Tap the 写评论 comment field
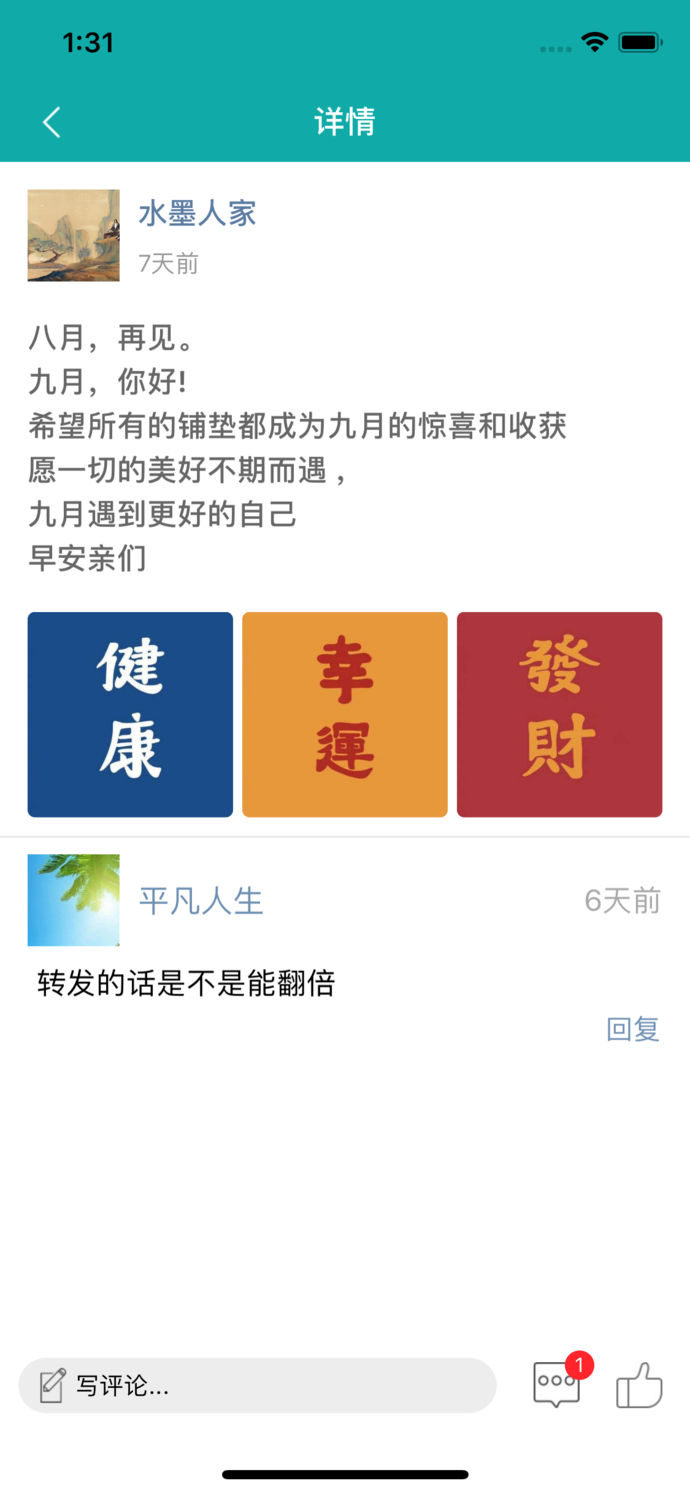The image size is (690, 1494). [x=257, y=1385]
